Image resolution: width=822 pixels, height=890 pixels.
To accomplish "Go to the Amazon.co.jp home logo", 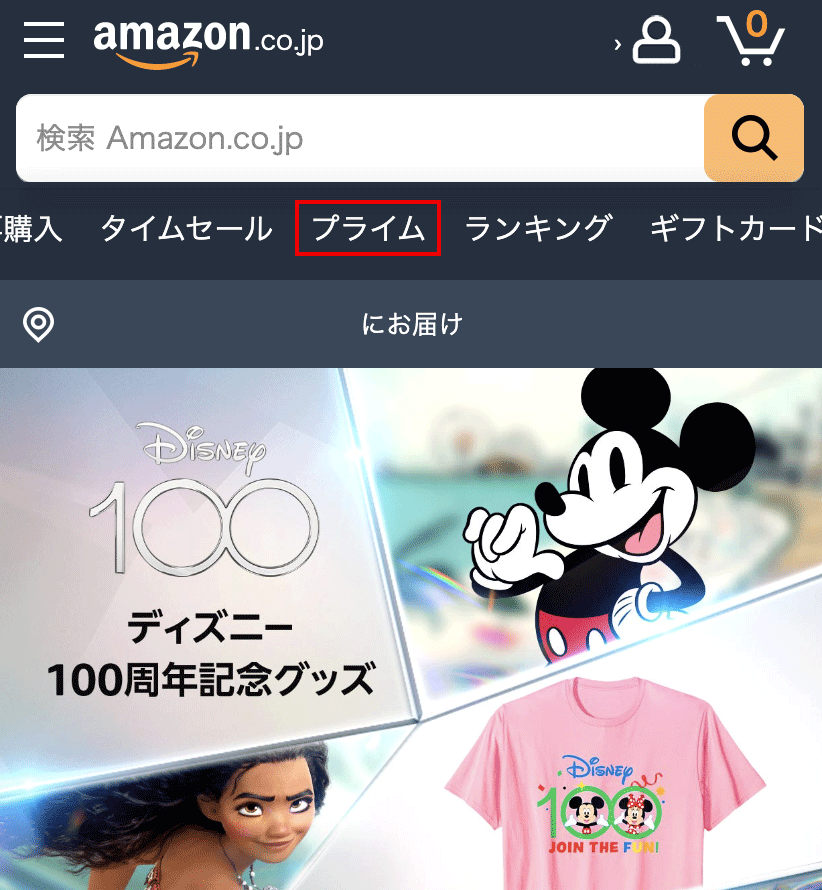I will coord(208,42).
